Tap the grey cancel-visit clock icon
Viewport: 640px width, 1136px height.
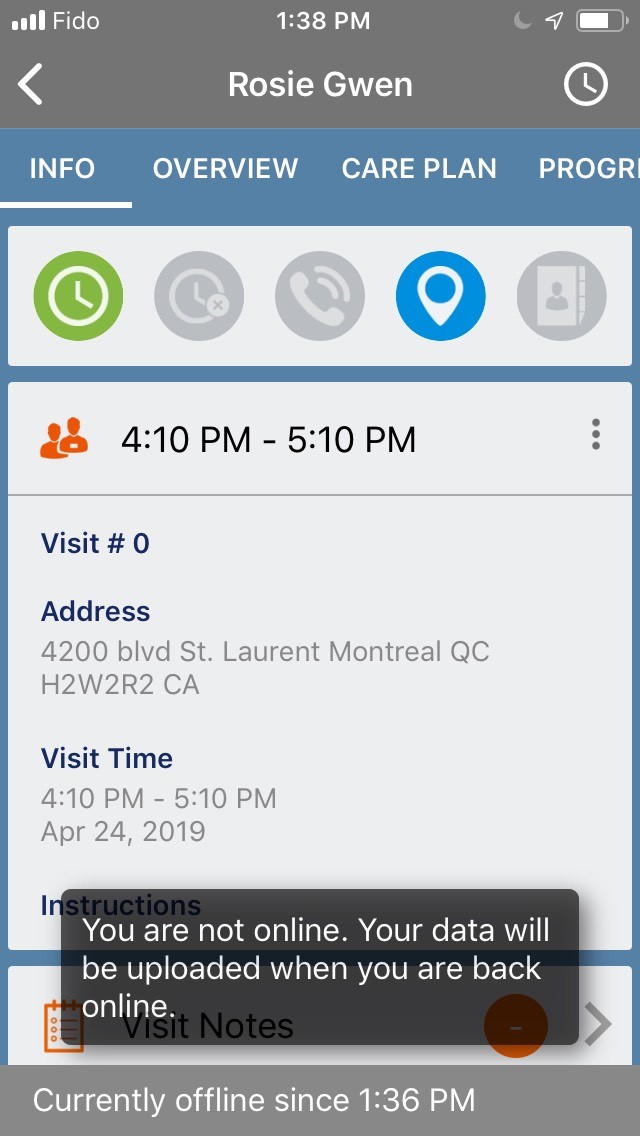point(199,296)
